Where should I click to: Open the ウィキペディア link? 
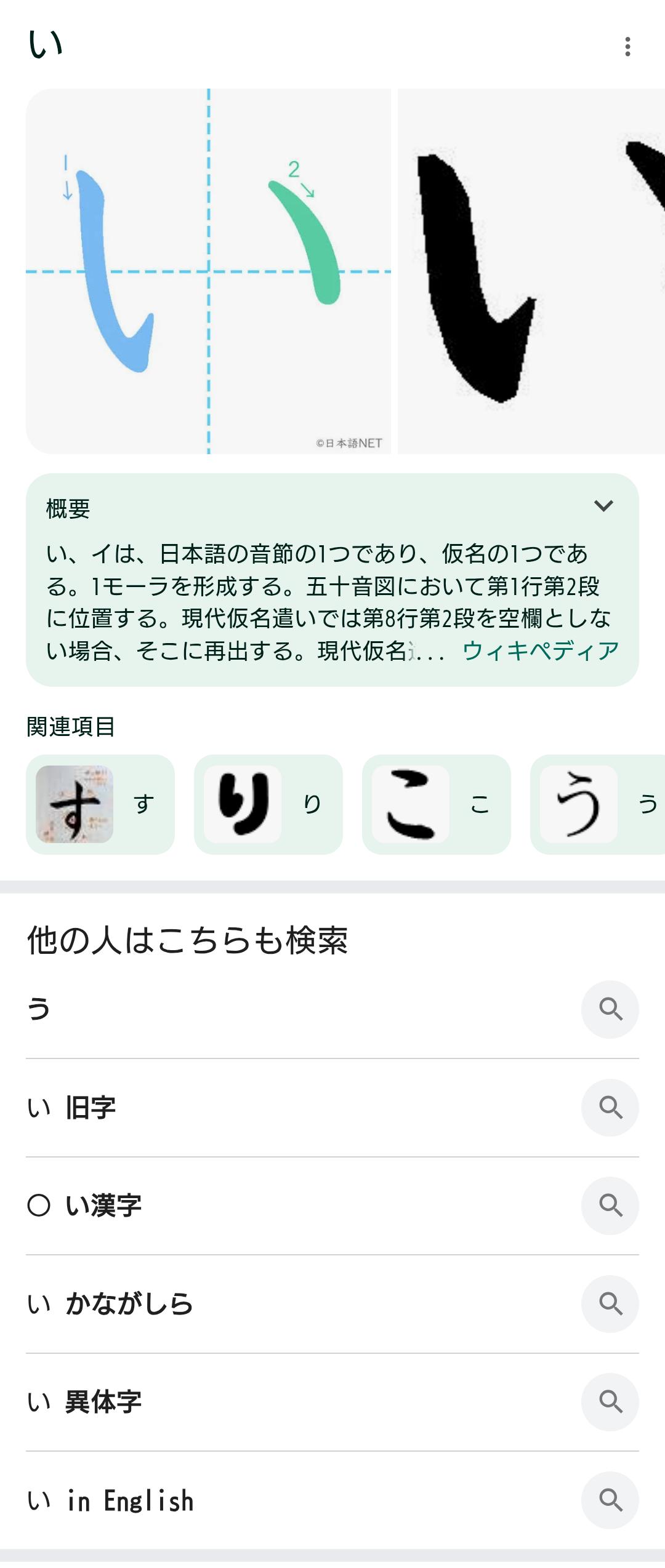pyautogui.click(x=540, y=651)
